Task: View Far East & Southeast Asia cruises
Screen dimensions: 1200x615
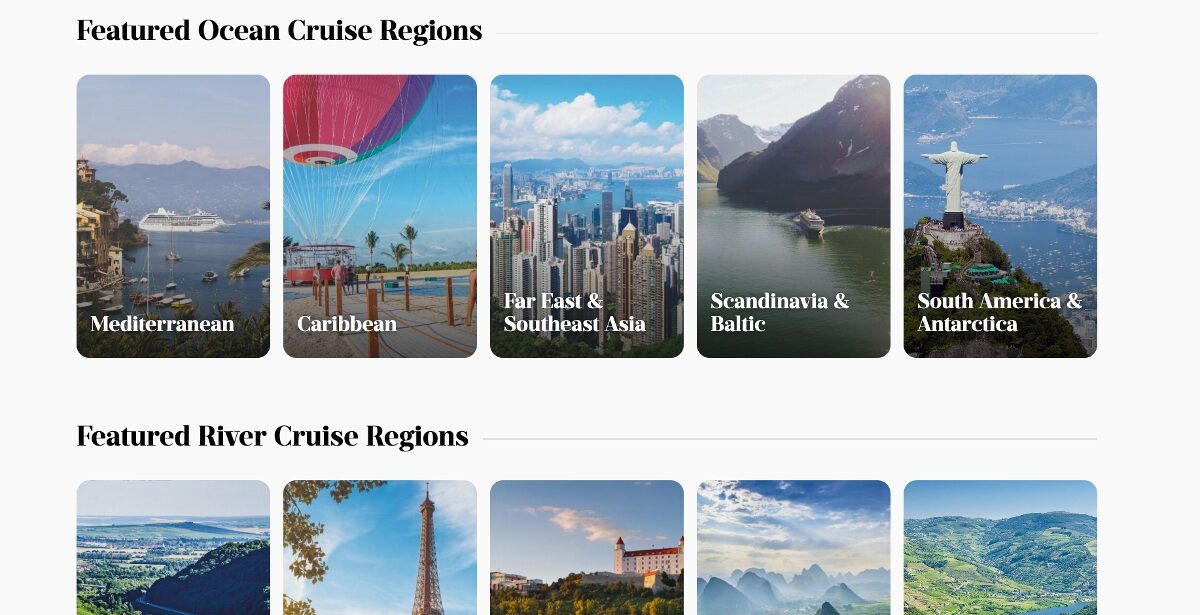Action: [587, 216]
